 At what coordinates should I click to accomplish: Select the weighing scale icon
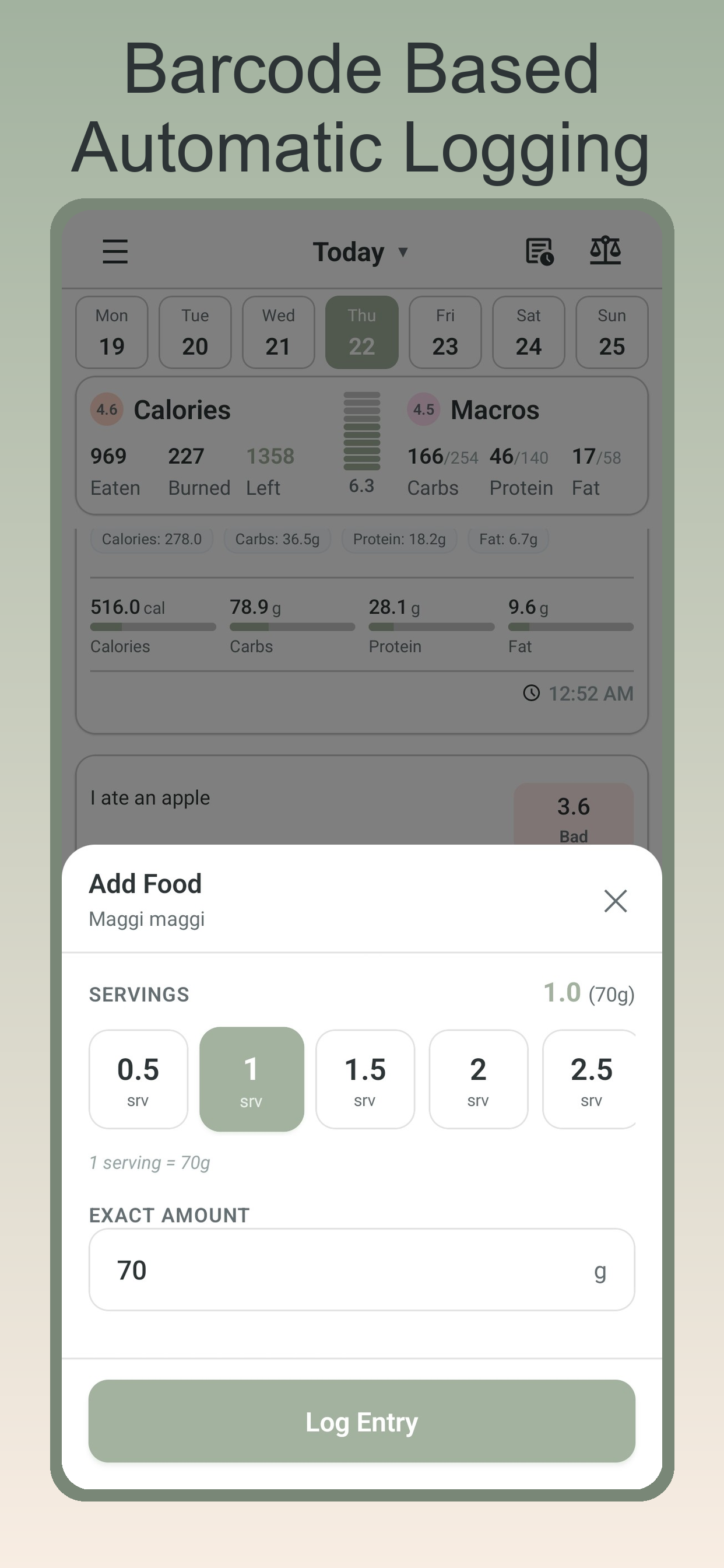pyautogui.click(x=606, y=250)
